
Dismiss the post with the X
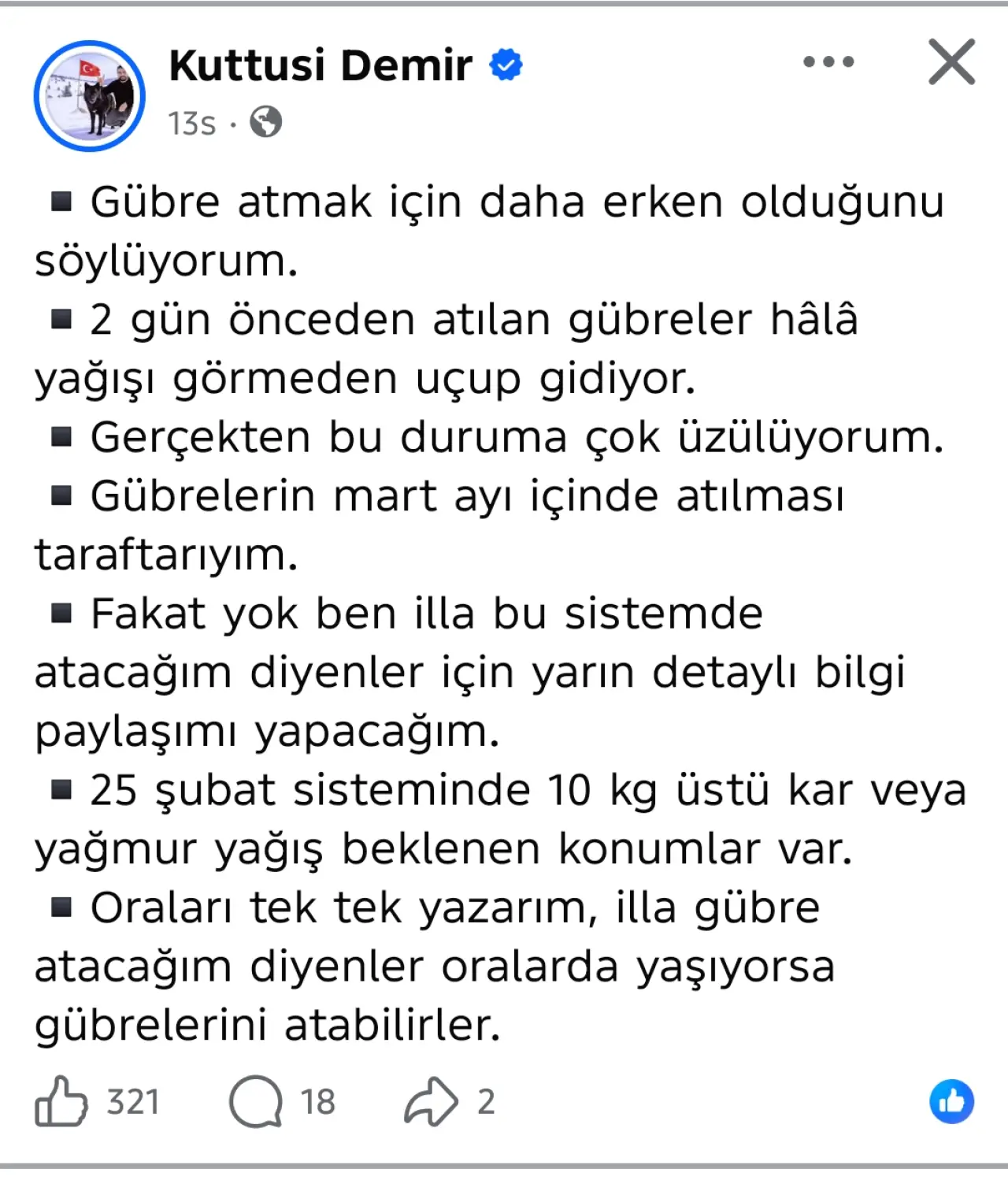click(x=951, y=61)
